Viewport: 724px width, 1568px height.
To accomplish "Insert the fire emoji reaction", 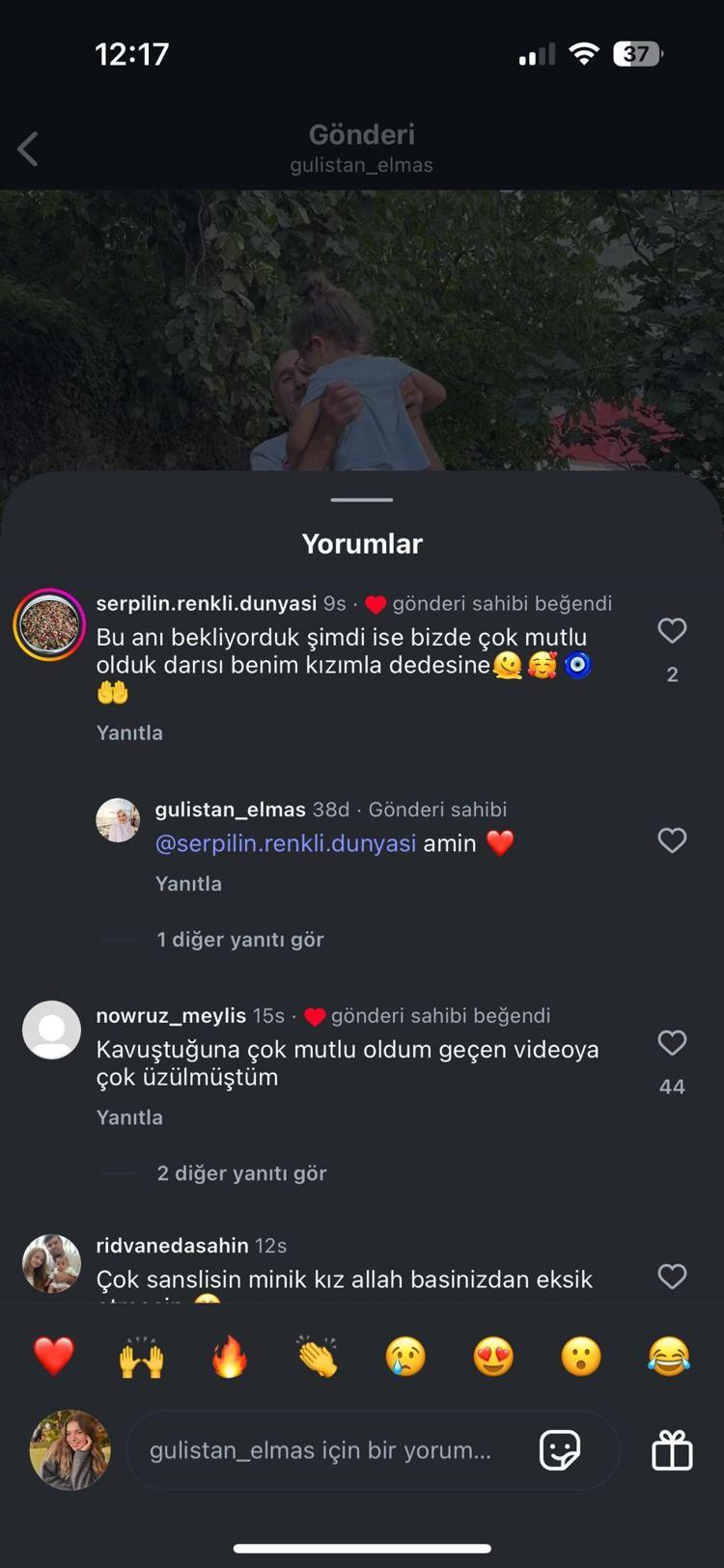I will tap(230, 1357).
